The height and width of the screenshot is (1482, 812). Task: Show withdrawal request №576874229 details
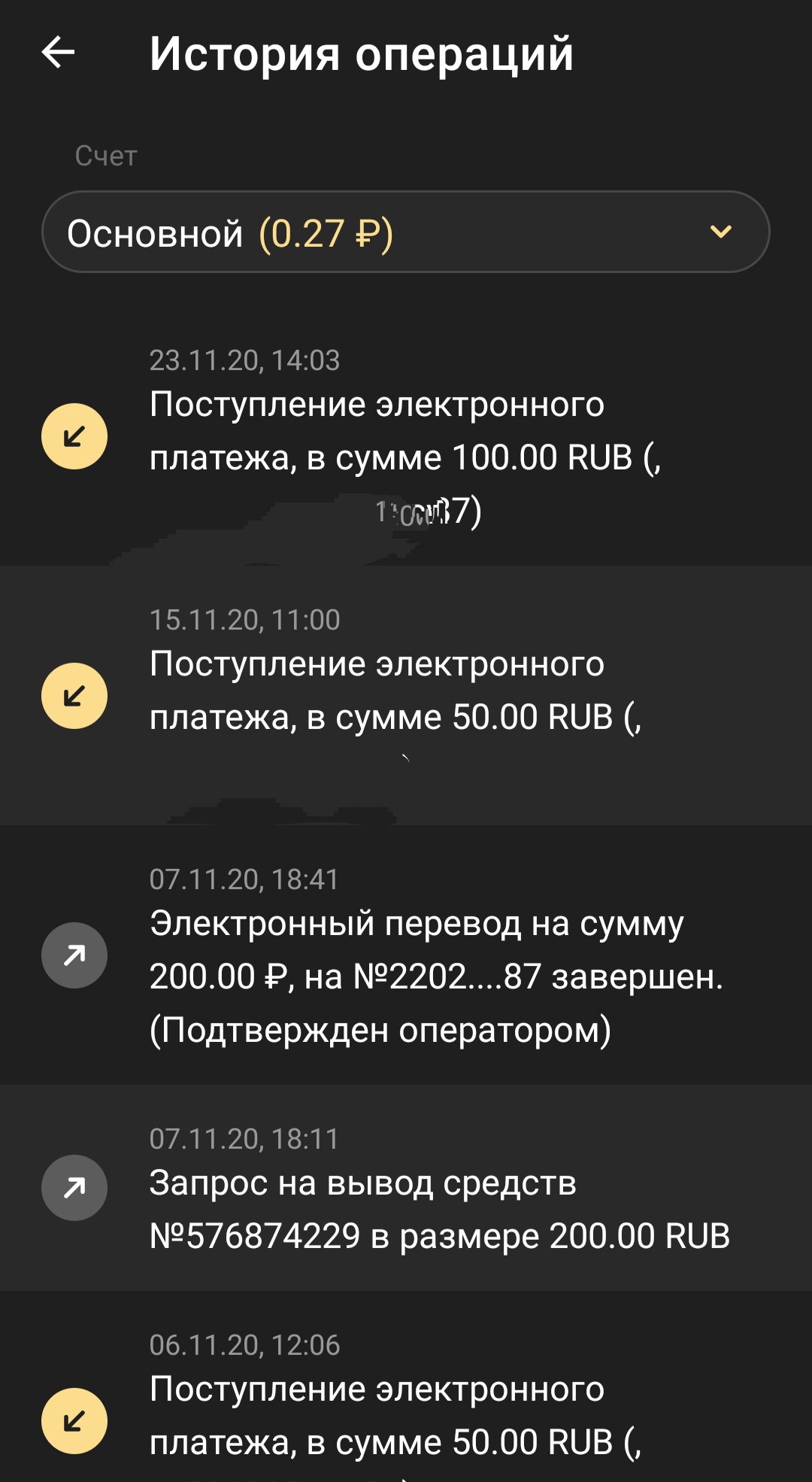pos(406,1189)
